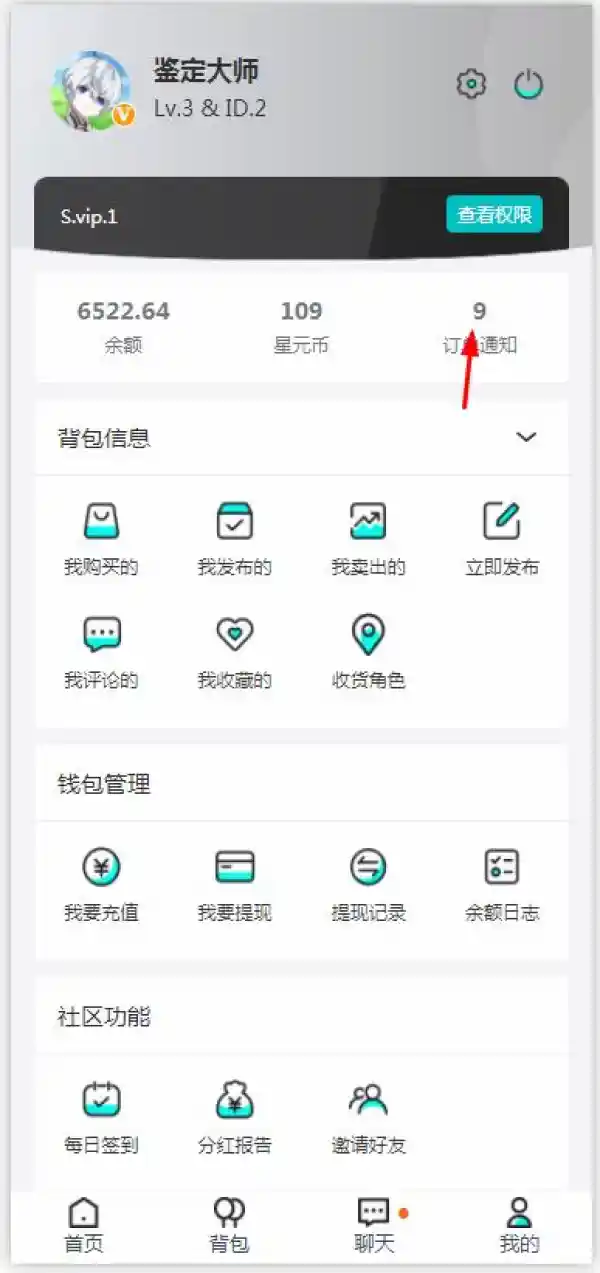Switch to the 首页 tab
This screenshot has height=1273, width=600.
coord(84,1227)
